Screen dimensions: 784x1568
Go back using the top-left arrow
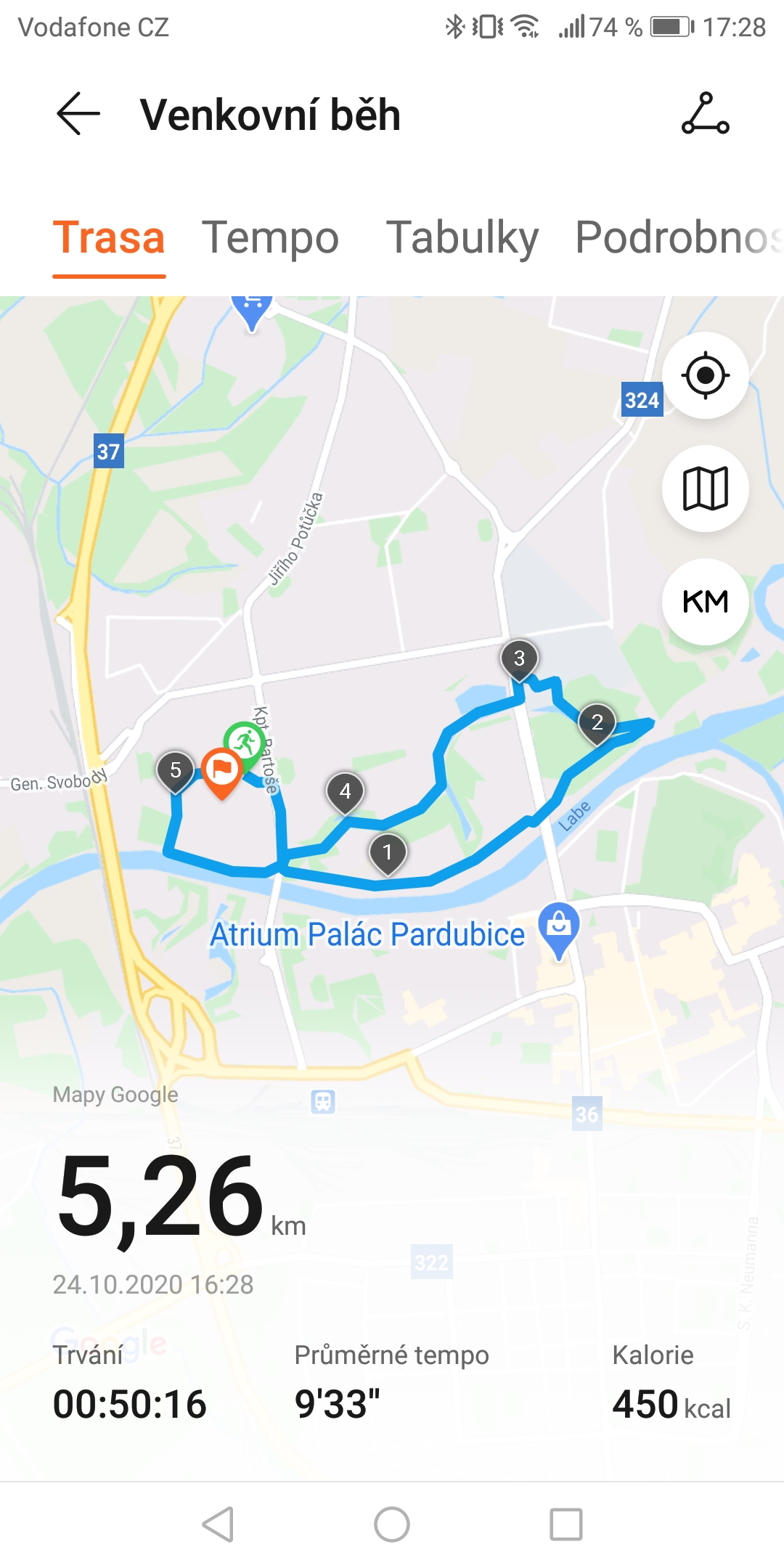pos(78,114)
